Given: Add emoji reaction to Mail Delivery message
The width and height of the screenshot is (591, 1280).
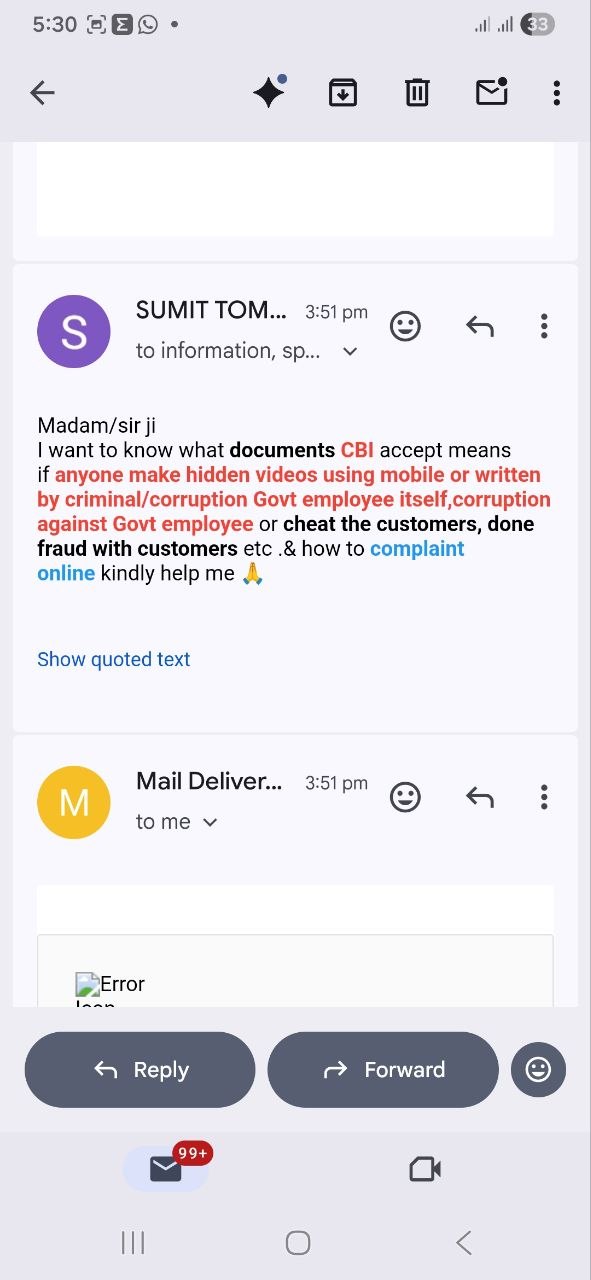Looking at the screenshot, I should (x=405, y=797).
